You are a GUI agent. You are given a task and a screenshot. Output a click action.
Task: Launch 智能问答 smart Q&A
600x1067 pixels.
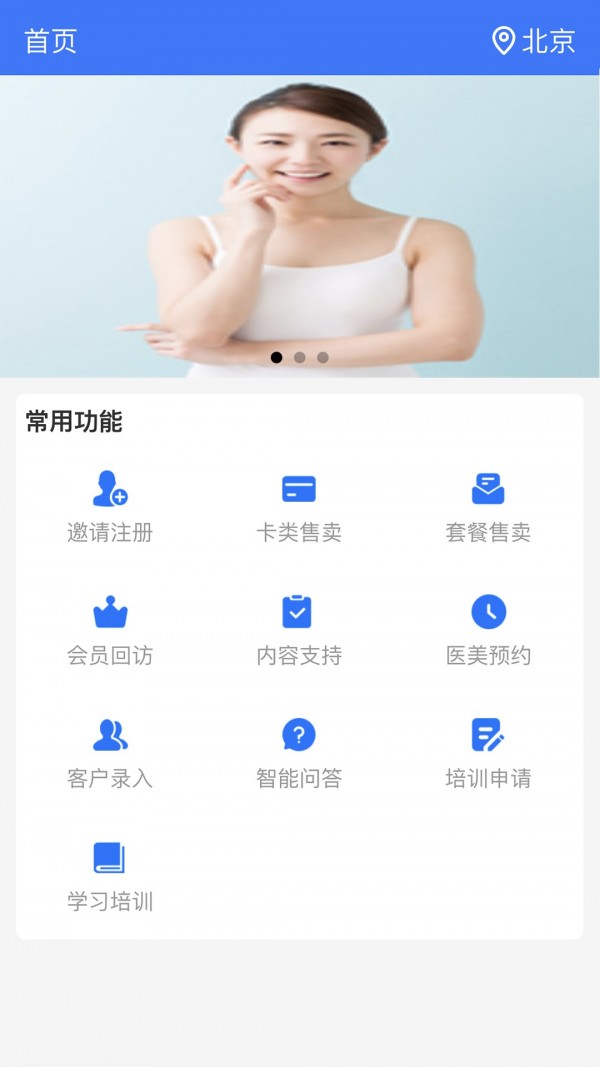(x=299, y=753)
